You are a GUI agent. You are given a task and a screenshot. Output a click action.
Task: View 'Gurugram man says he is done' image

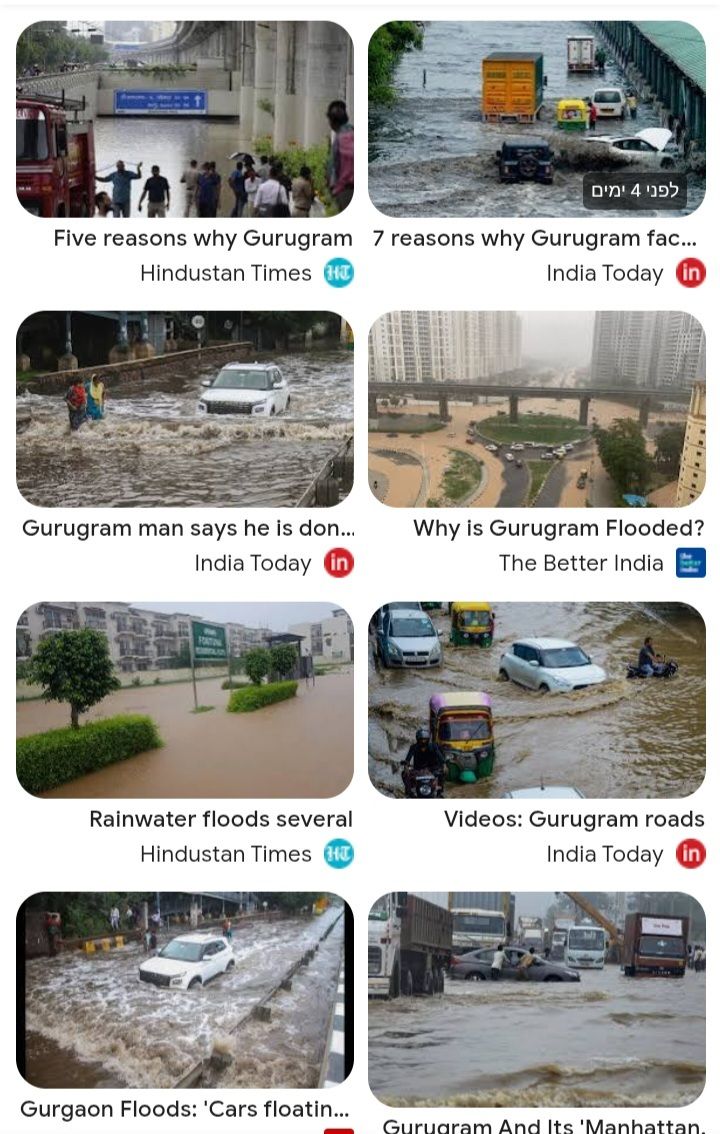[x=185, y=409]
